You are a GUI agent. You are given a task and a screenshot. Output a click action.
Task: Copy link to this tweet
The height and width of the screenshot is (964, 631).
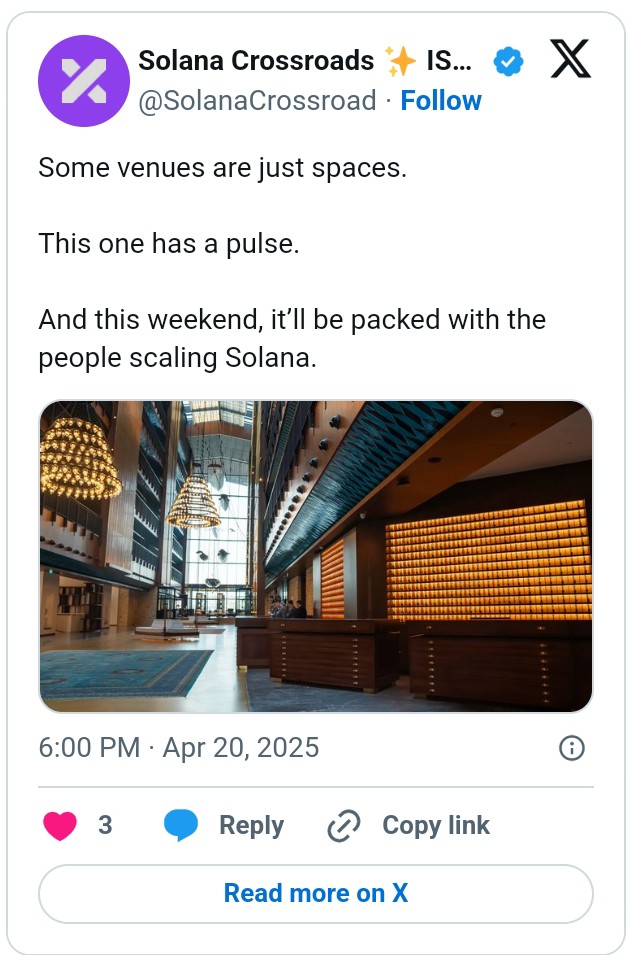click(x=409, y=826)
